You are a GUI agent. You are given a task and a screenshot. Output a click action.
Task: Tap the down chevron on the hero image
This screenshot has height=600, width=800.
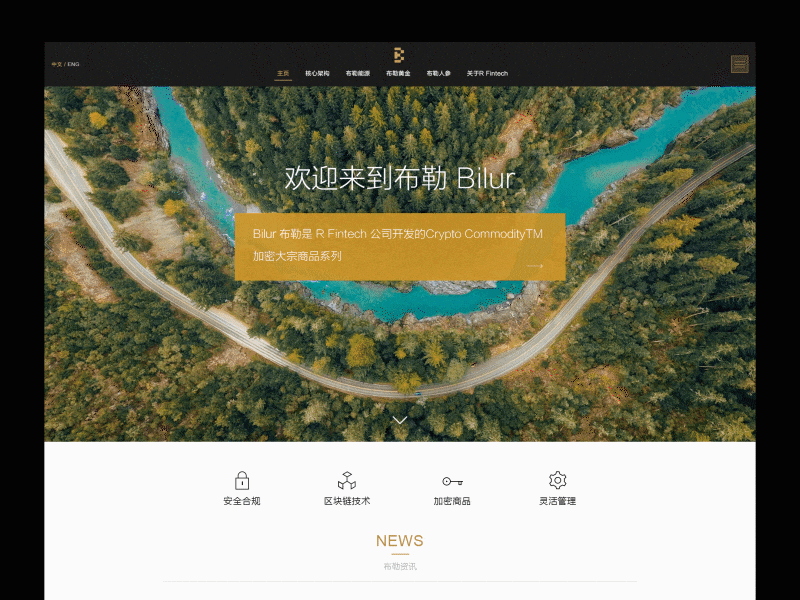[x=400, y=420]
